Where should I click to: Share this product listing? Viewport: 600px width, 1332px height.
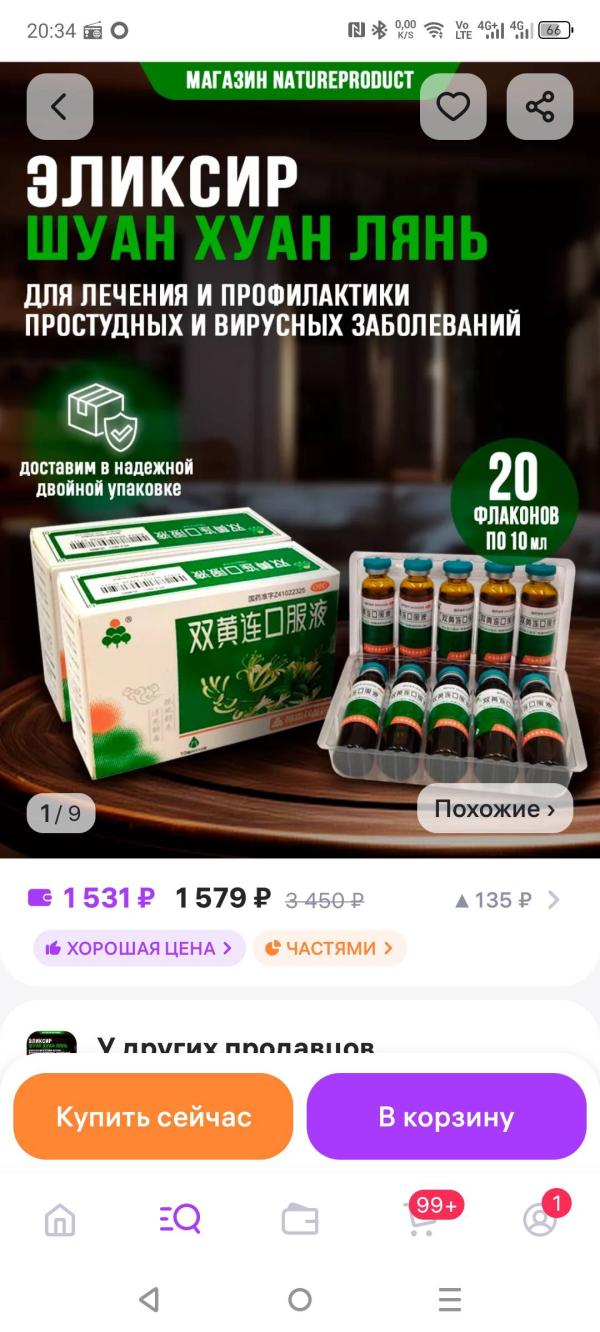(x=540, y=107)
